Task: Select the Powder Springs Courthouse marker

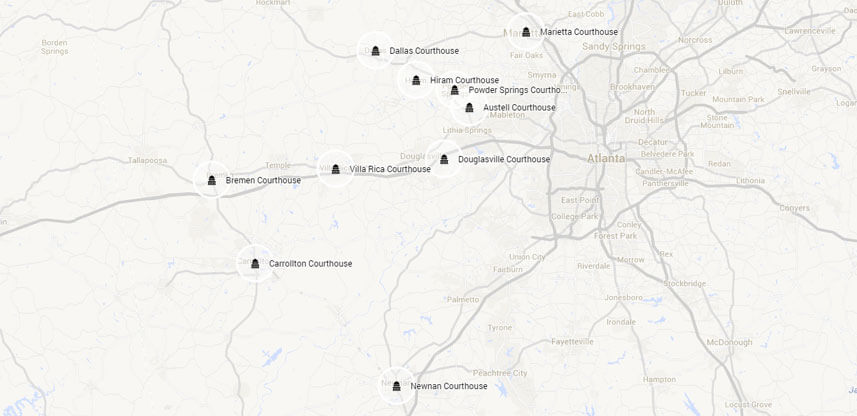Action: tap(454, 90)
